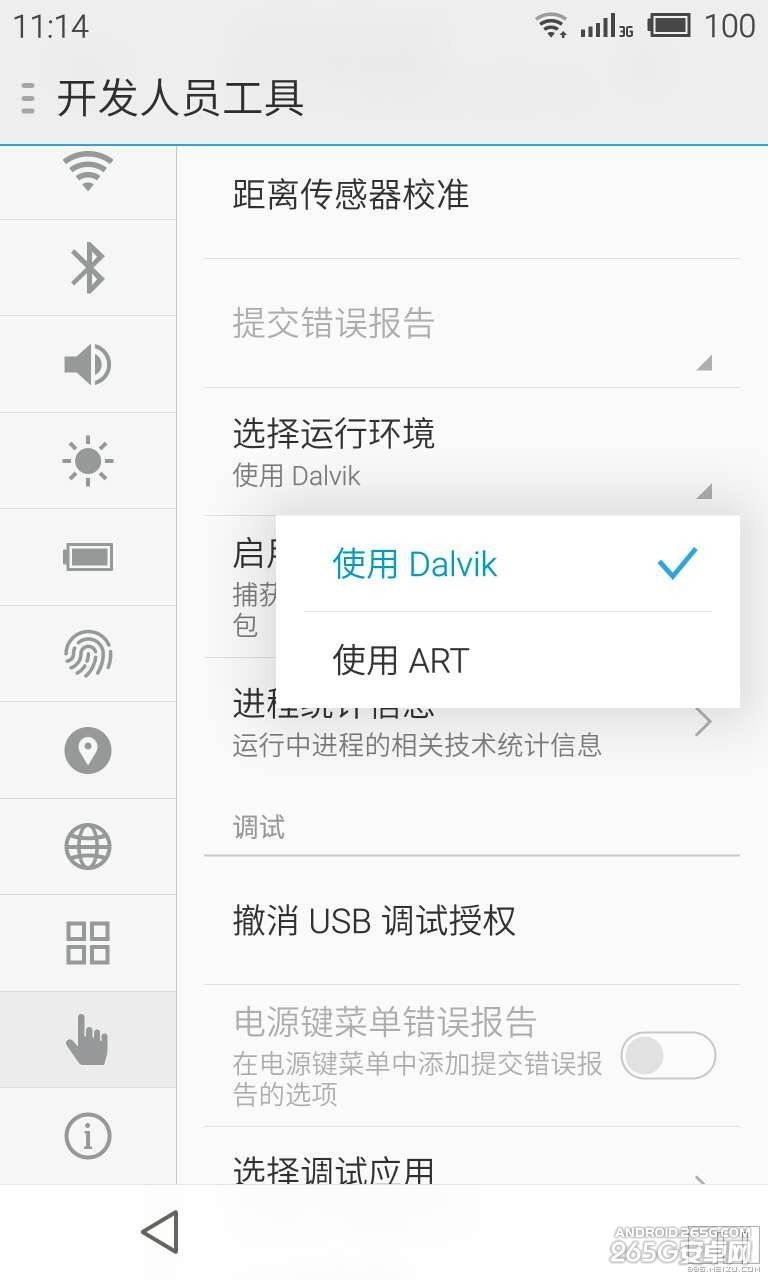Open fingerprint settings in the sidebar

(88, 653)
